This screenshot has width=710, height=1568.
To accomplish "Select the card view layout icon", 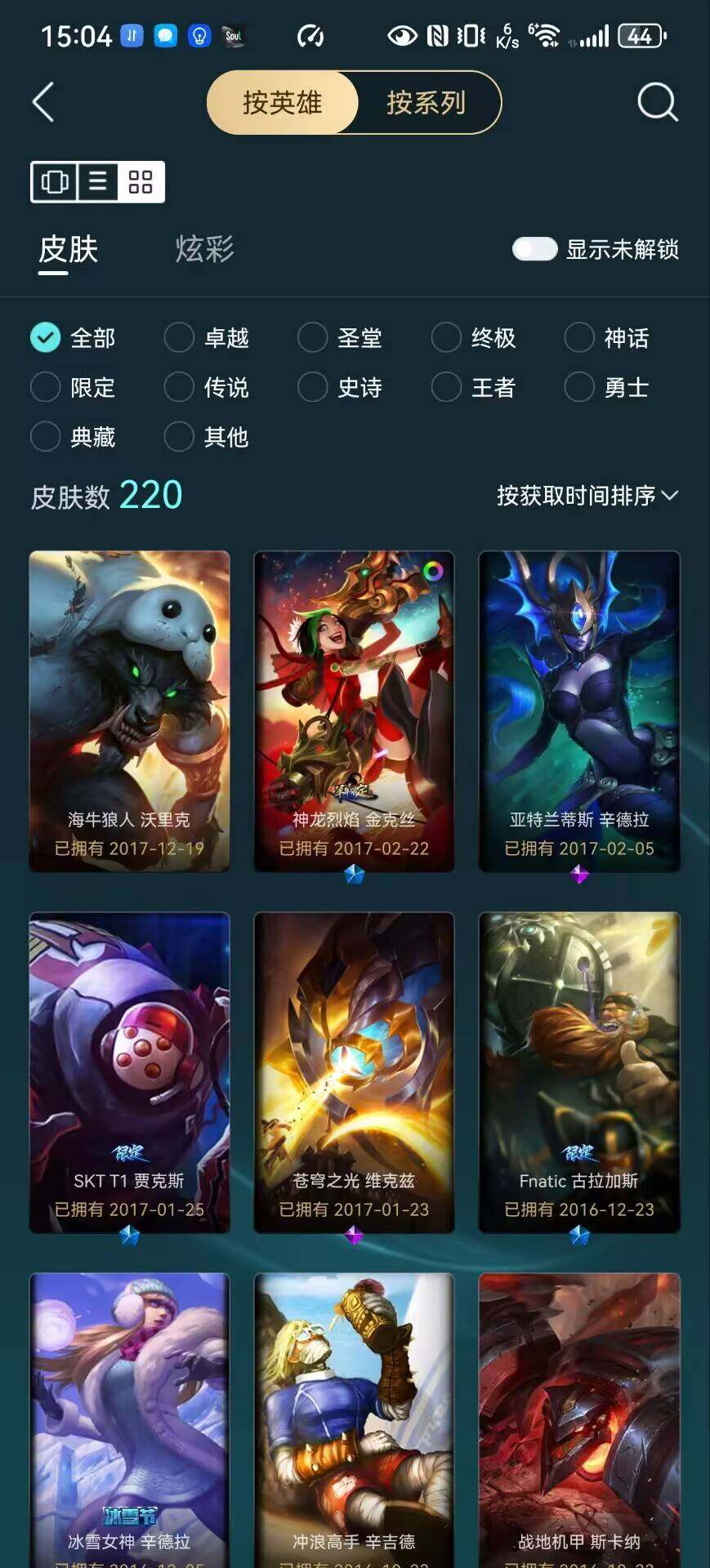I will pyautogui.click(x=55, y=181).
